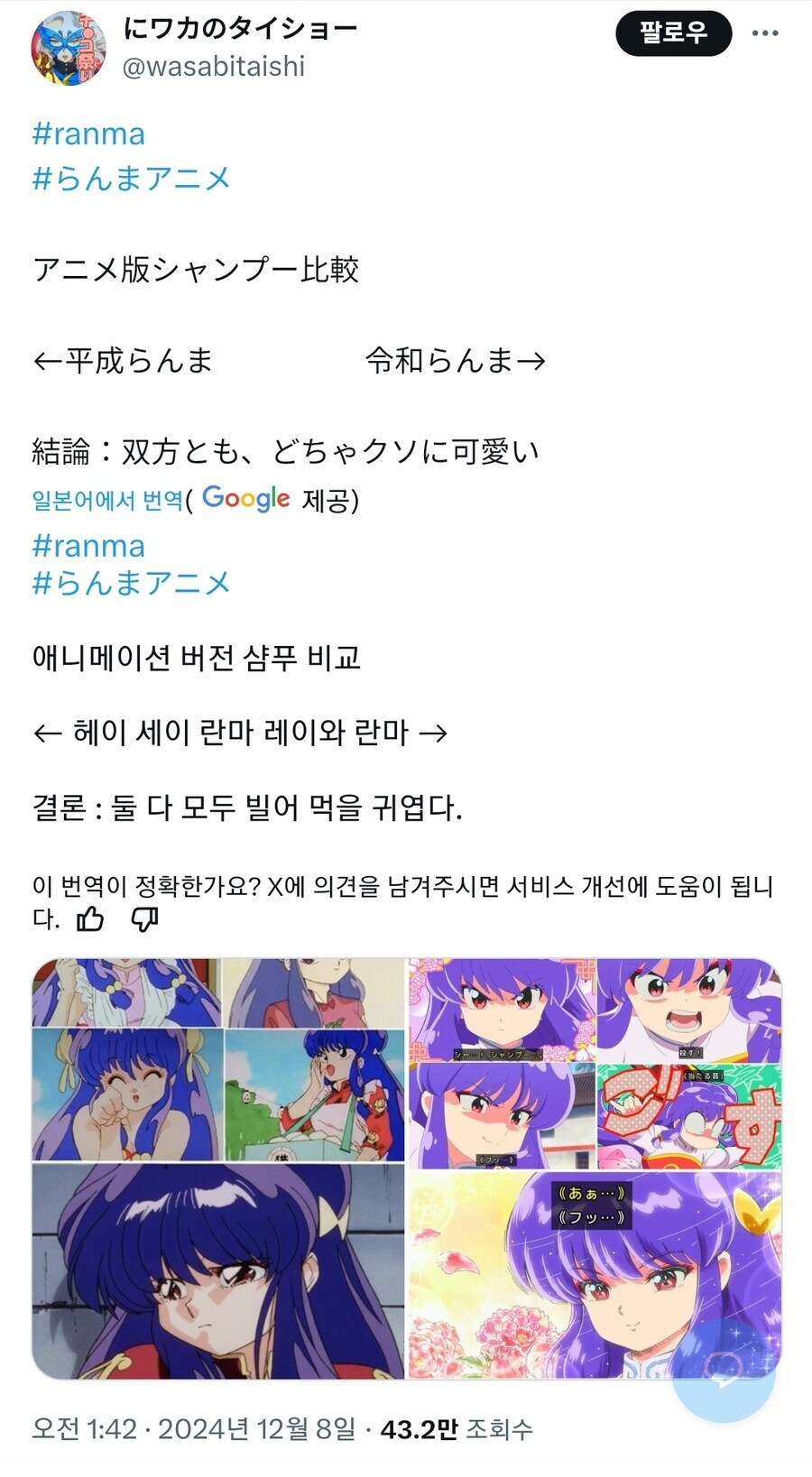Viewport: 812px width, 1477px height.
Task: Select the 일본어에서 번역 translation link
Action: point(99,497)
